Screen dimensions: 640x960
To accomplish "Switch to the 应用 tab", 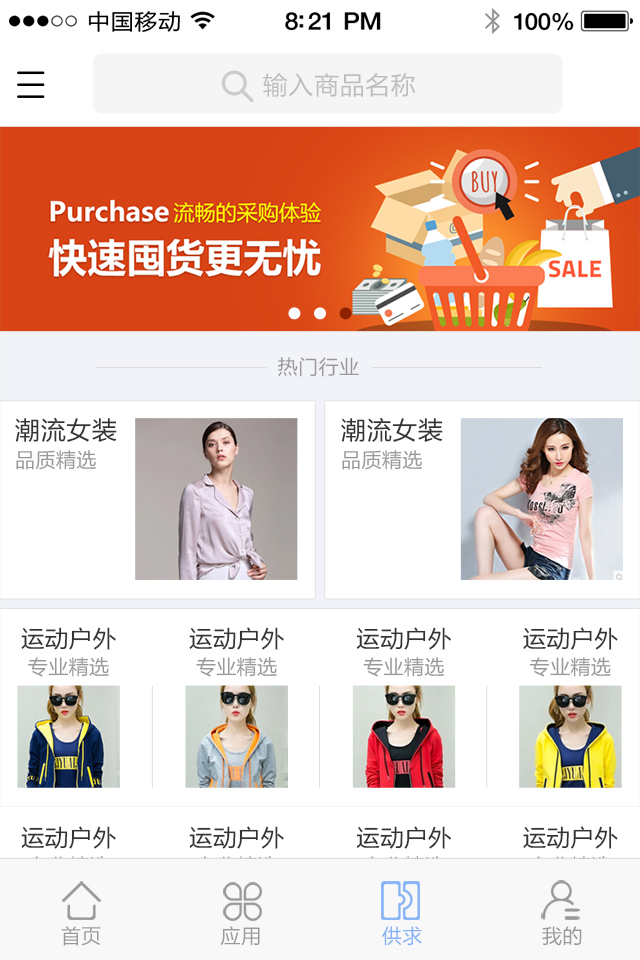I will (241, 914).
